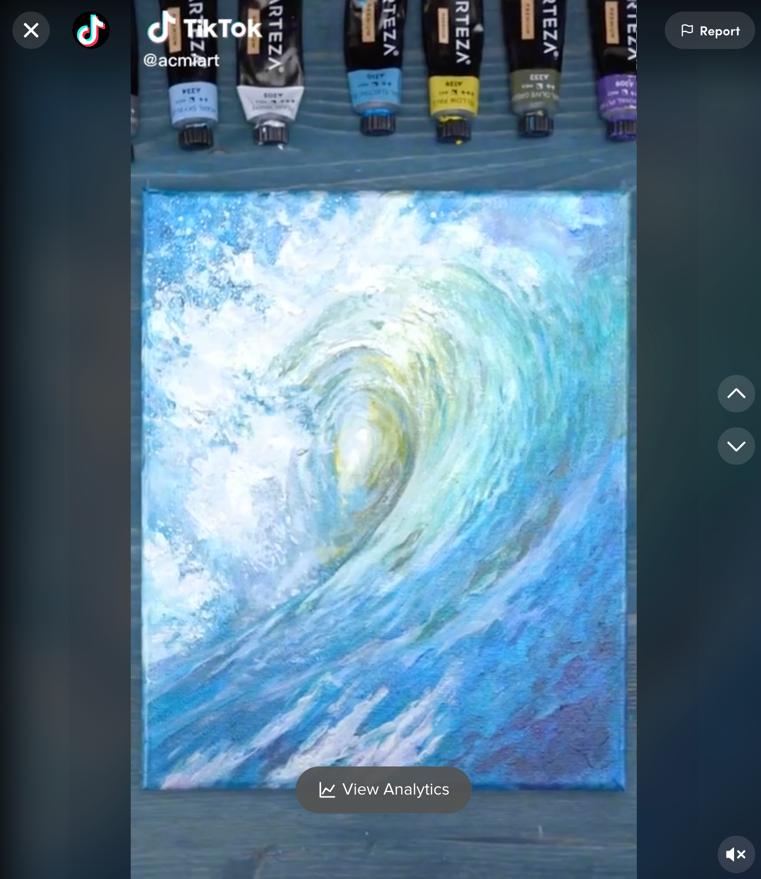
Task: Skip to the next video
Action: point(736,446)
